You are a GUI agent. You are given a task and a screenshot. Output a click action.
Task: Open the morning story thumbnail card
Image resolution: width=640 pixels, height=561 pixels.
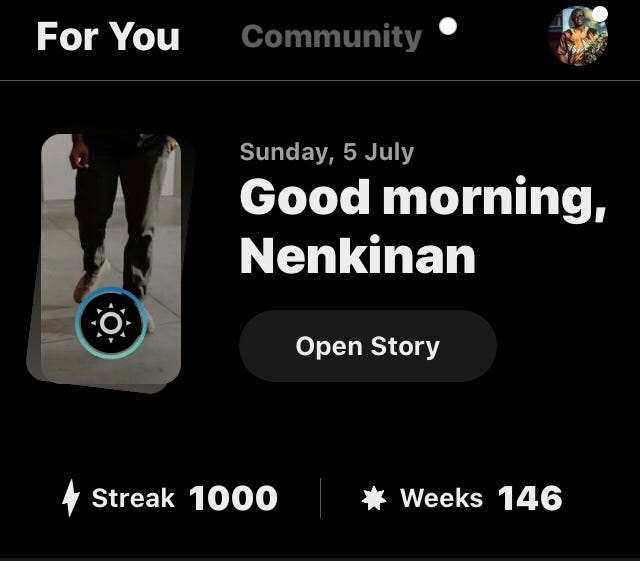pyautogui.click(x=111, y=258)
